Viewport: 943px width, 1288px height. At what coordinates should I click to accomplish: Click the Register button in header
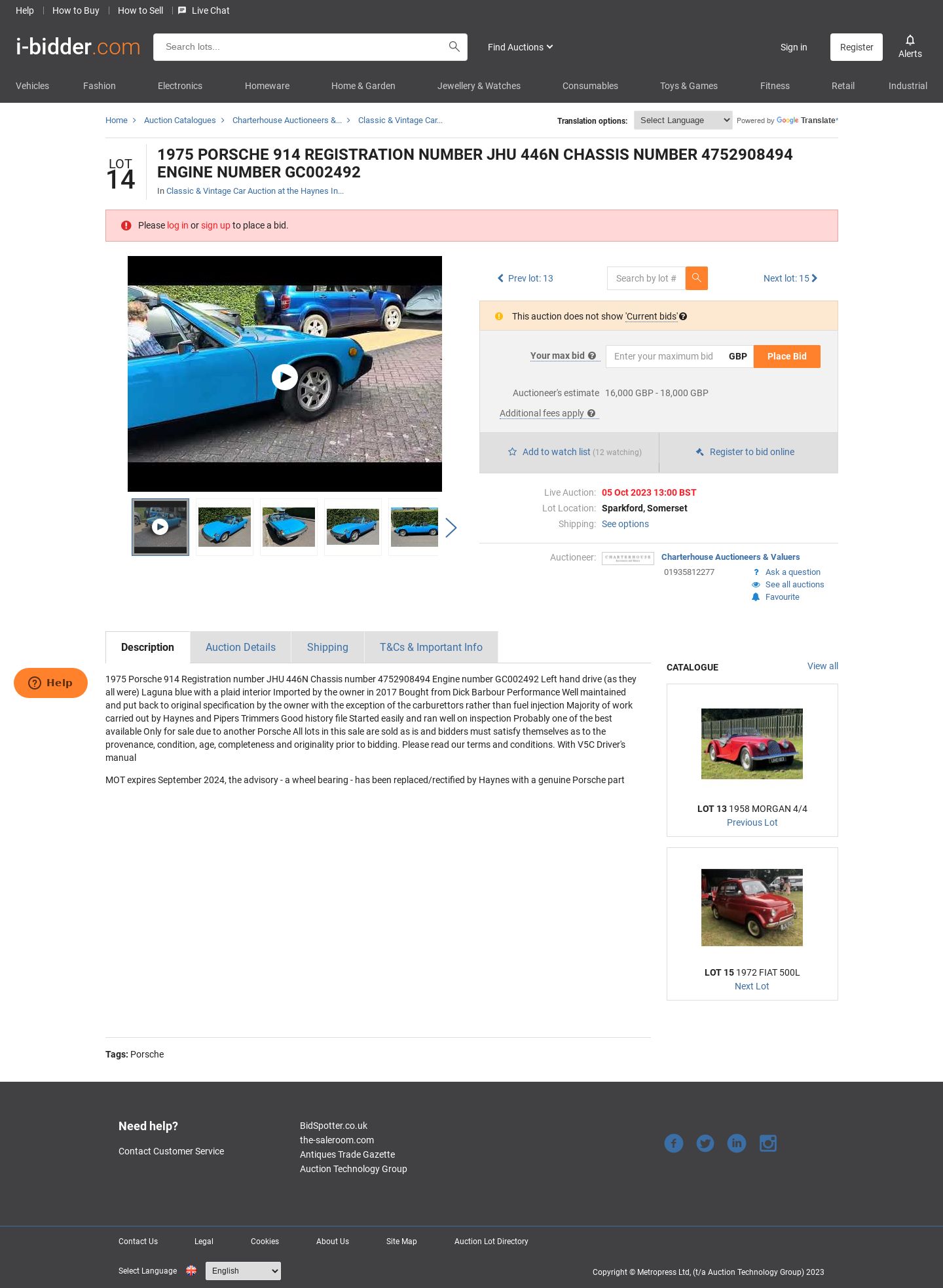click(856, 47)
